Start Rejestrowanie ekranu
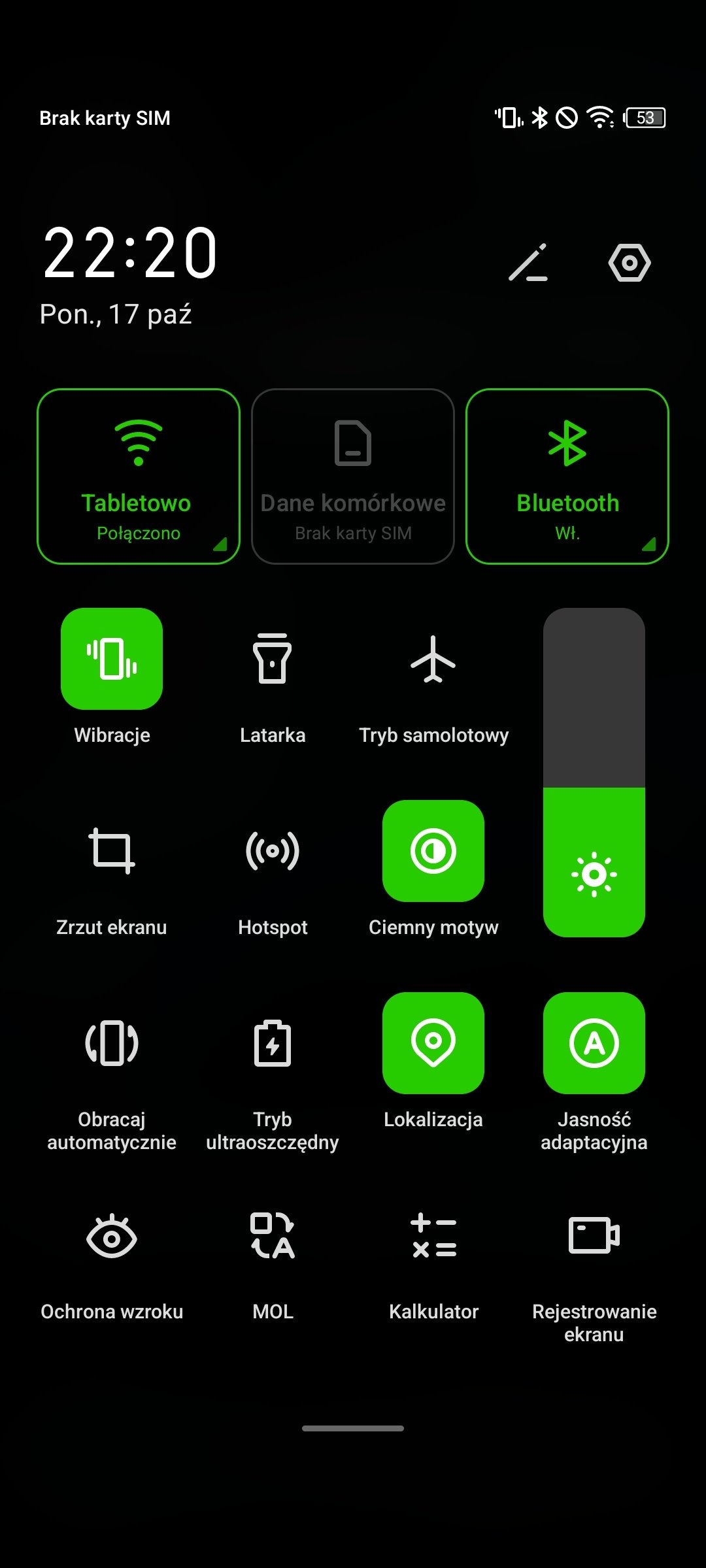The image size is (706, 1568). coord(594,1235)
